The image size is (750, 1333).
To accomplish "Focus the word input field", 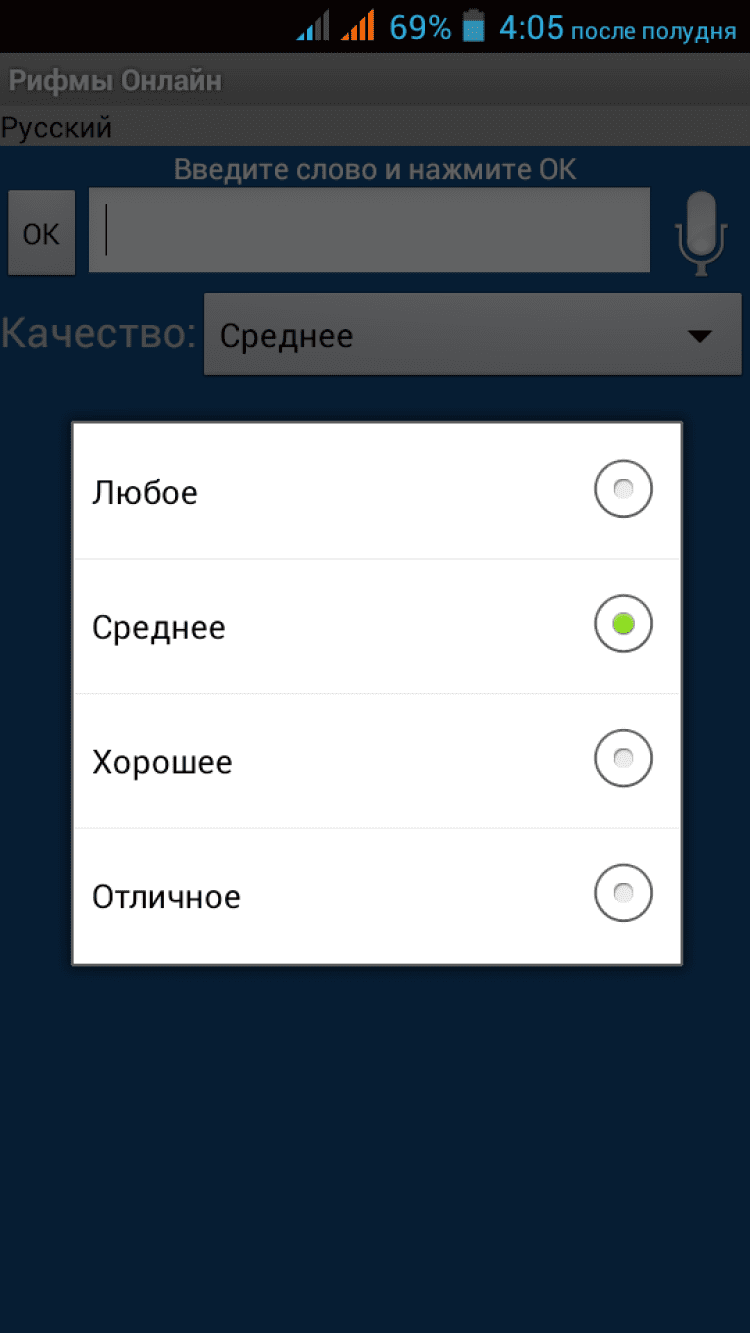I will [x=369, y=231].
